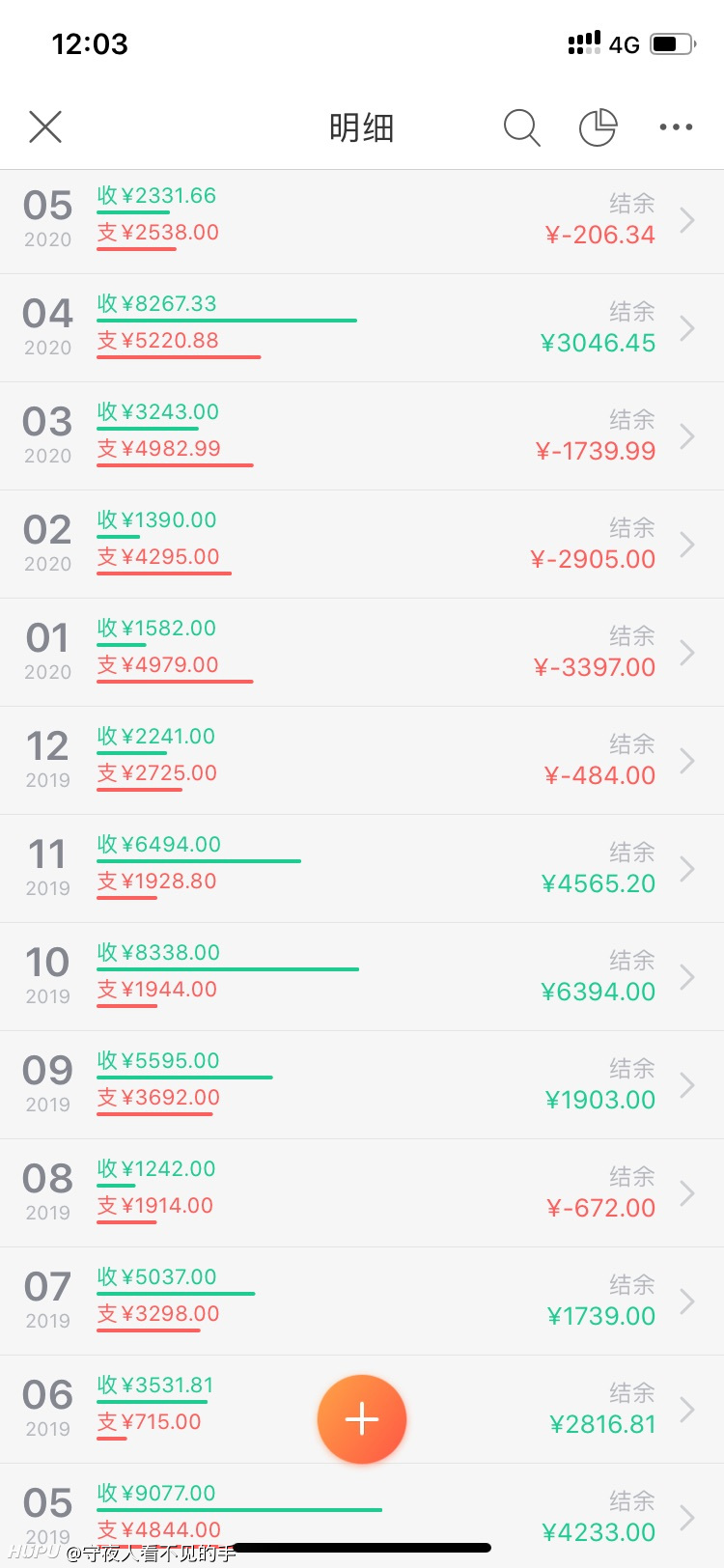The height and width of the screenshot is (1568, 724).
Task: Open October 2019 monthly entry
Action: click(362, 977)
